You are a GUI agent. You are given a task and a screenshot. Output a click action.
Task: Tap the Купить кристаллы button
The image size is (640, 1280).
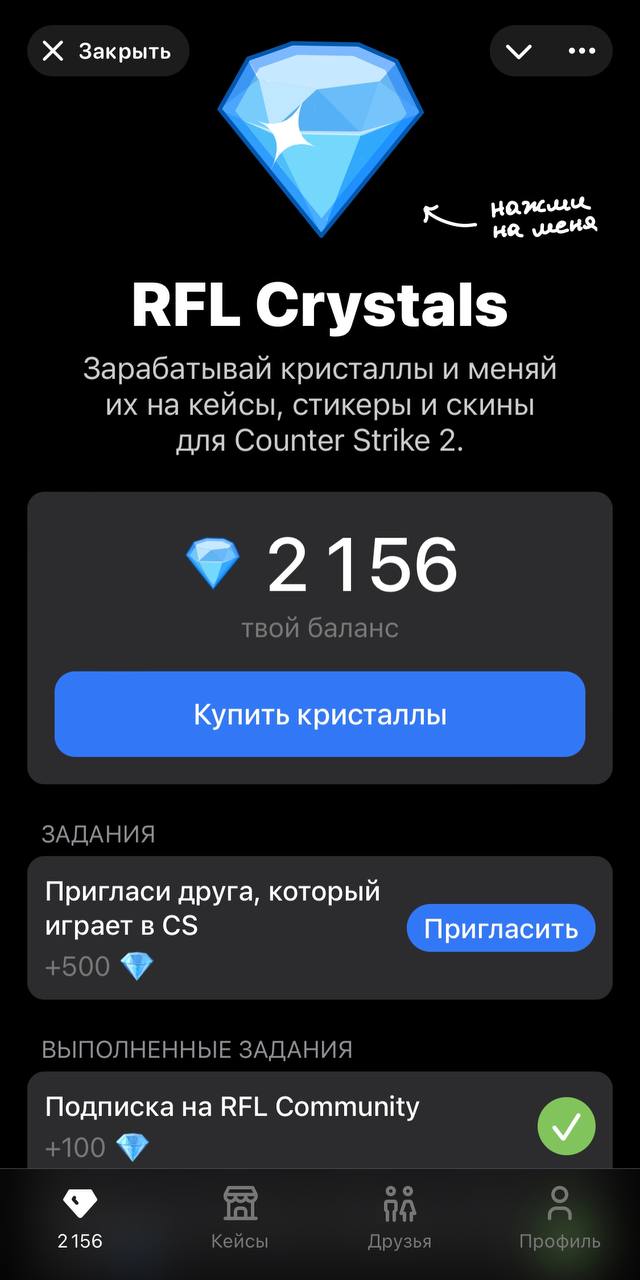click(320, 715)
